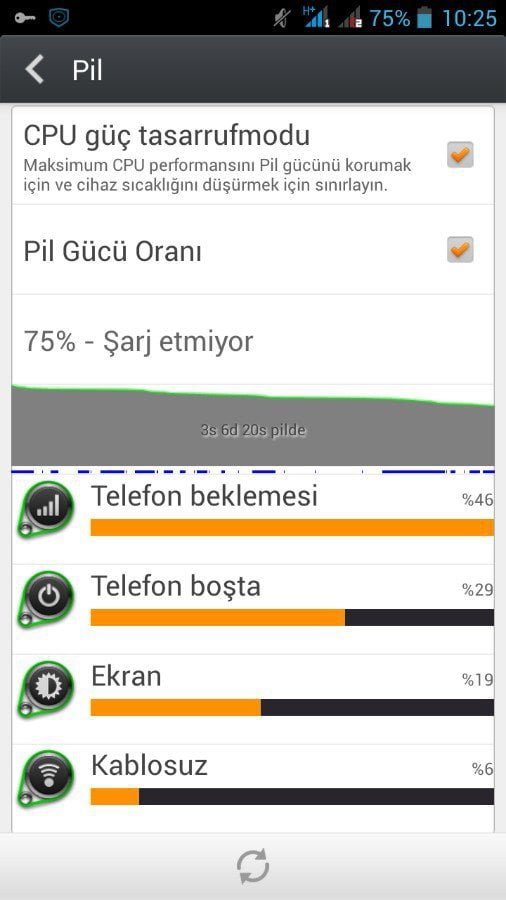
Task: Uncheck the CPU güç tasarrufmodu checkbox
Action: [460, 154]
